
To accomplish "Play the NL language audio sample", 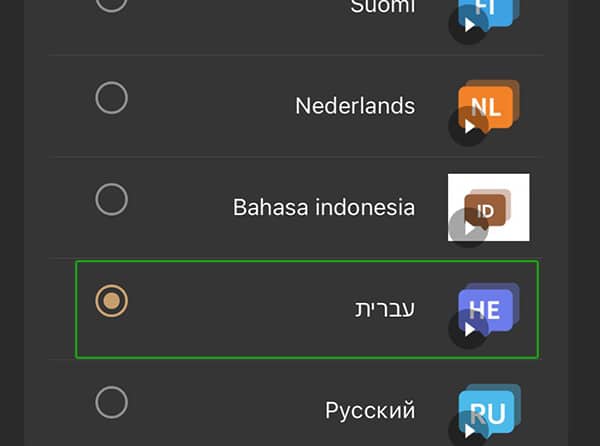I will tap(469, 128).
